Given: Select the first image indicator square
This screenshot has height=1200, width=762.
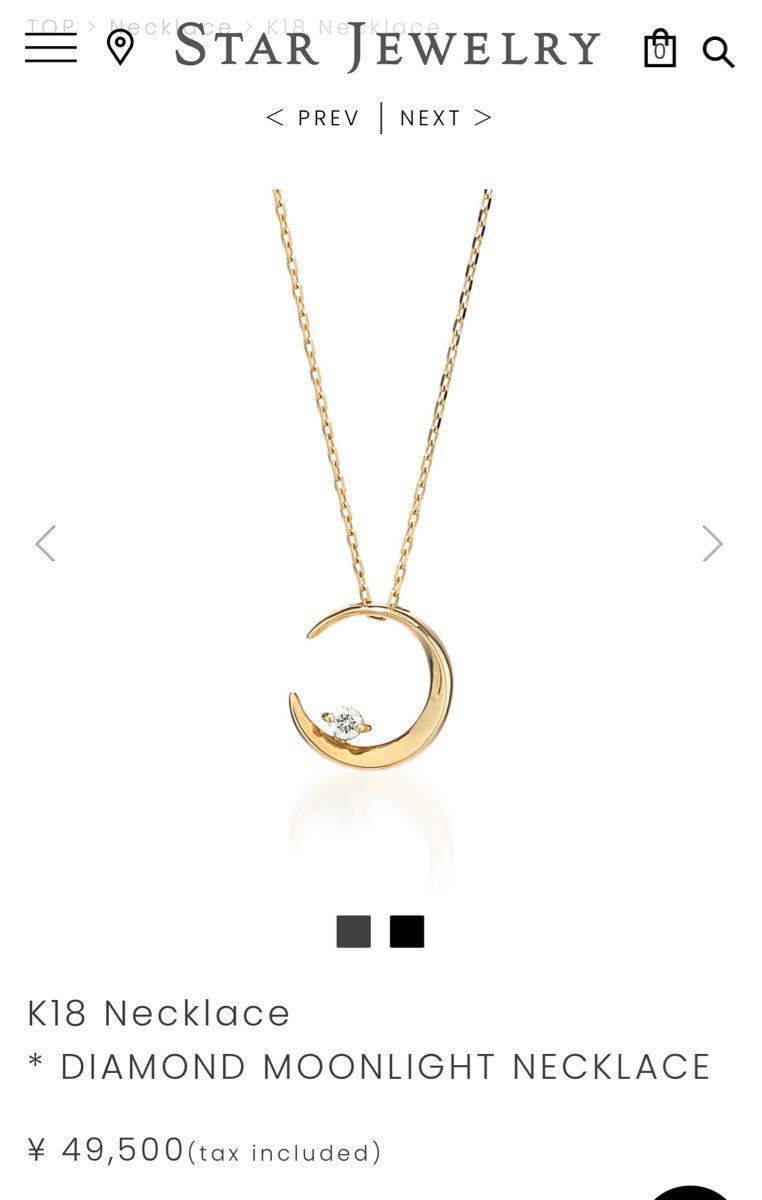Looking at the screenshot, I should tap(353, 931).
